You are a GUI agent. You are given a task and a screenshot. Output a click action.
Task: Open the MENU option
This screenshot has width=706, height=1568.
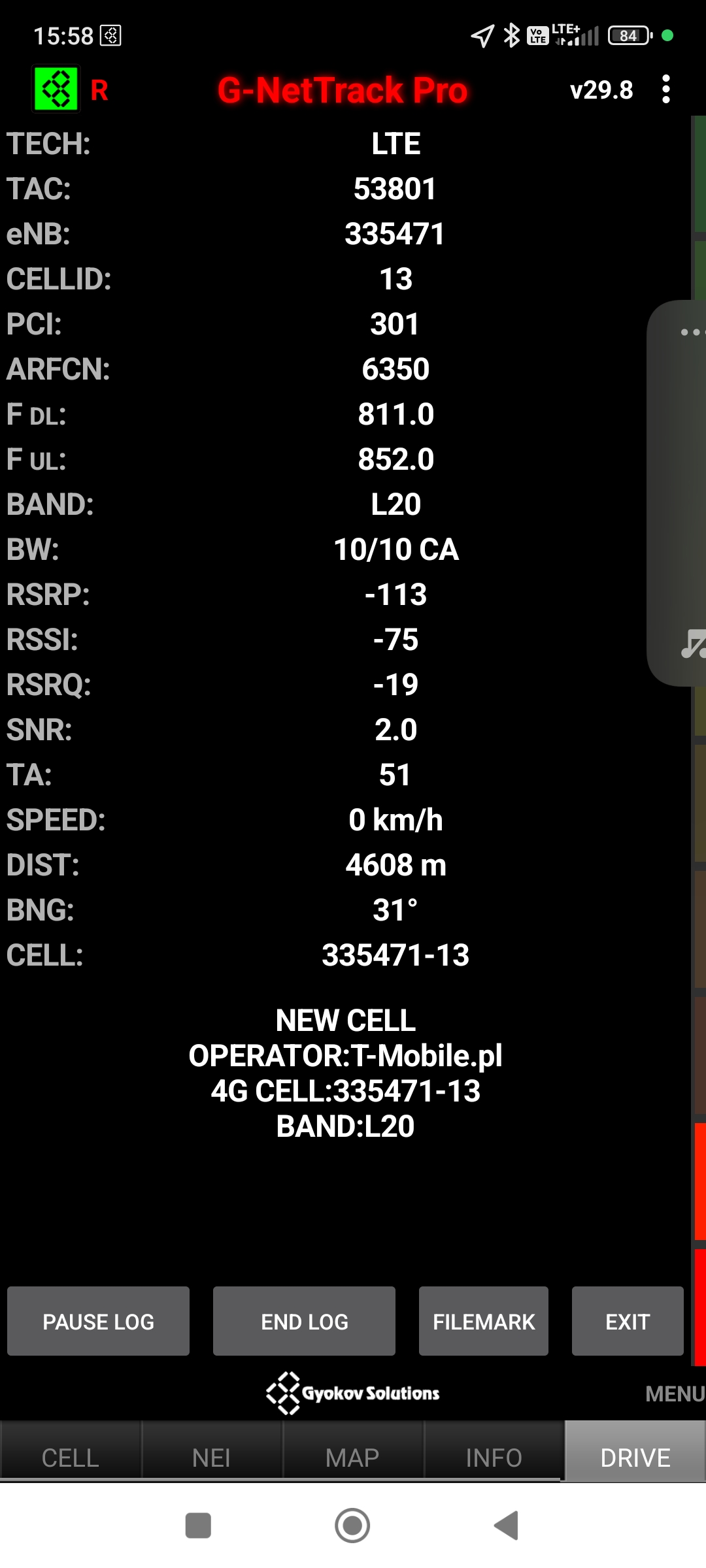(x=673, y=1394)
